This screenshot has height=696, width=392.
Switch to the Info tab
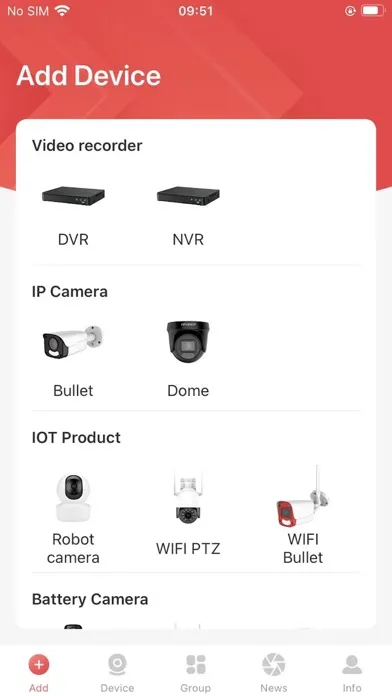(352, 673)
